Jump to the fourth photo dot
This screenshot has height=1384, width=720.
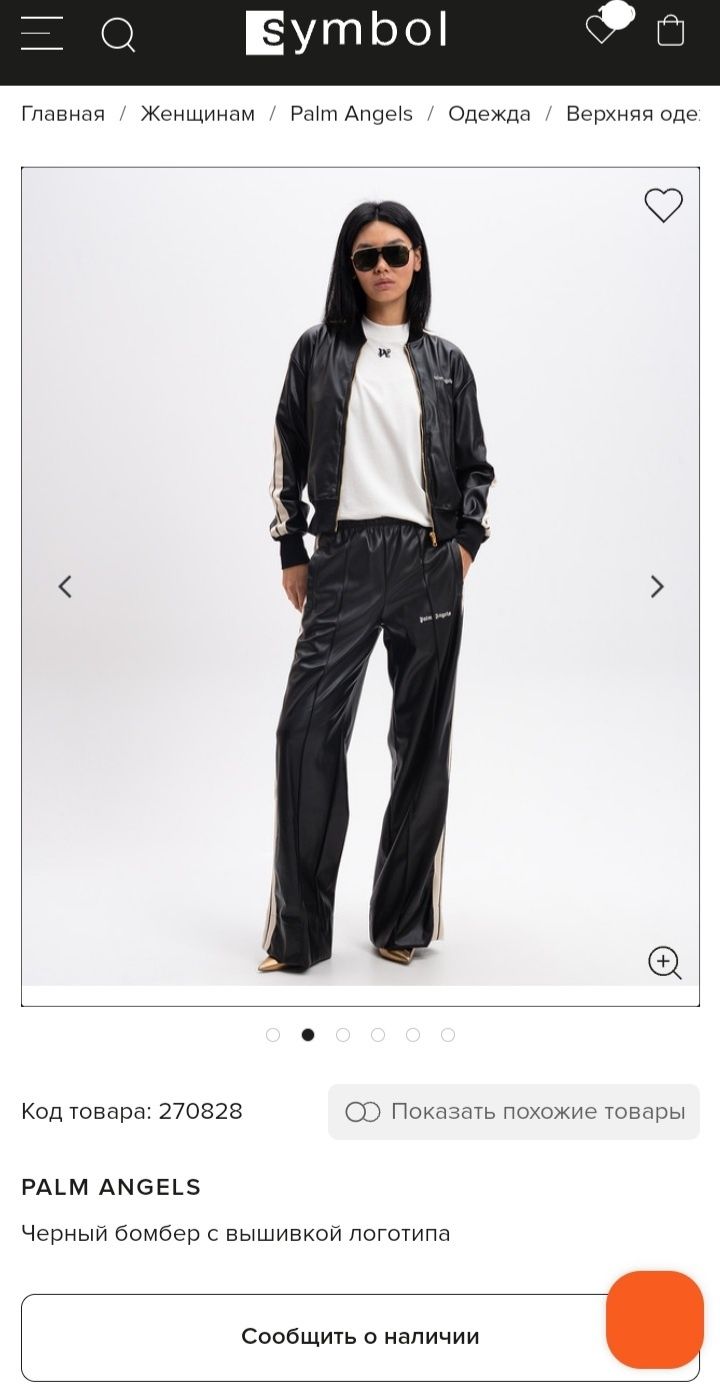378,1035
